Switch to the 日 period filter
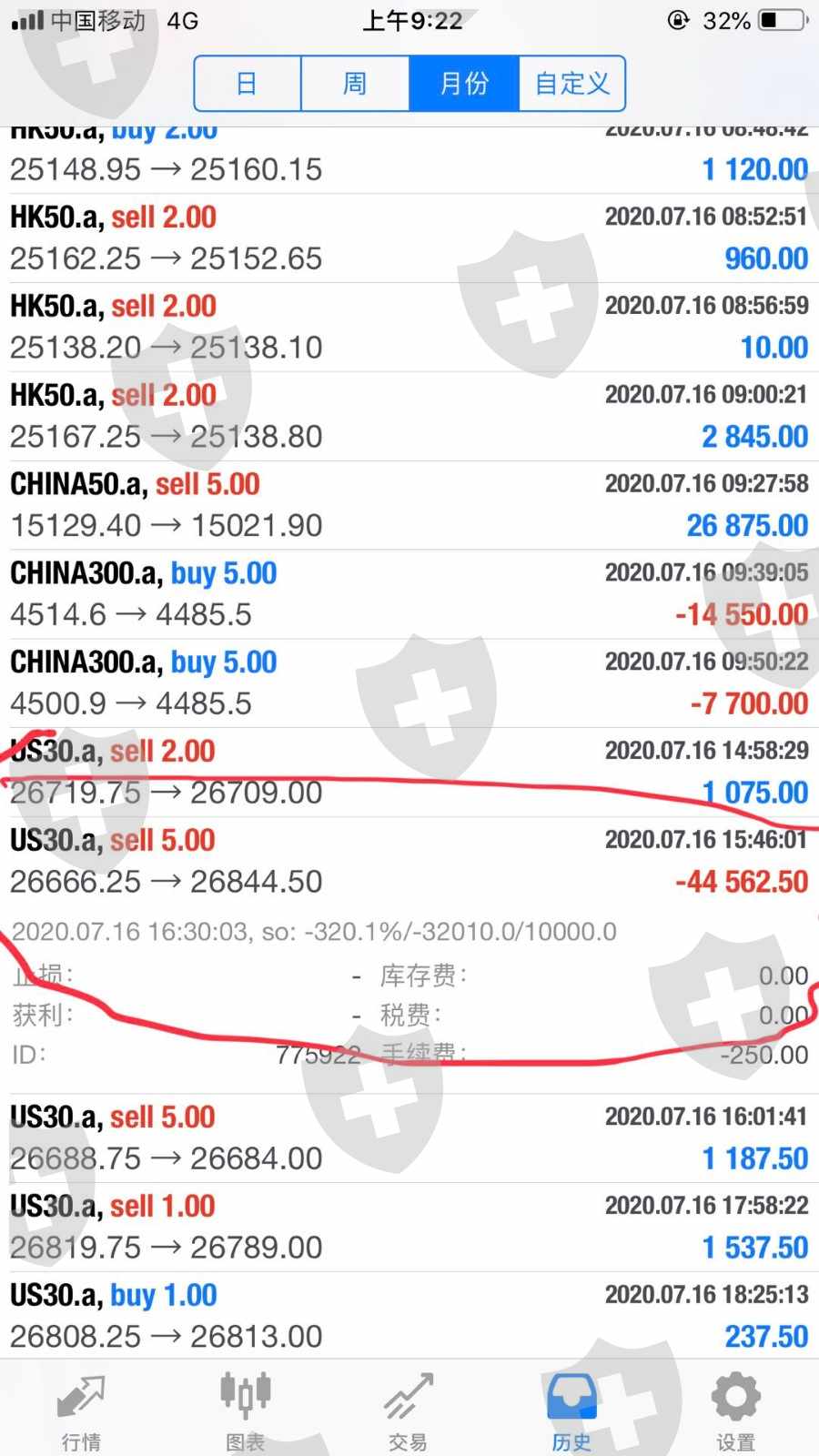Image resolution: width=819 pixels, height=1456 pixels. tap(247, 84)
